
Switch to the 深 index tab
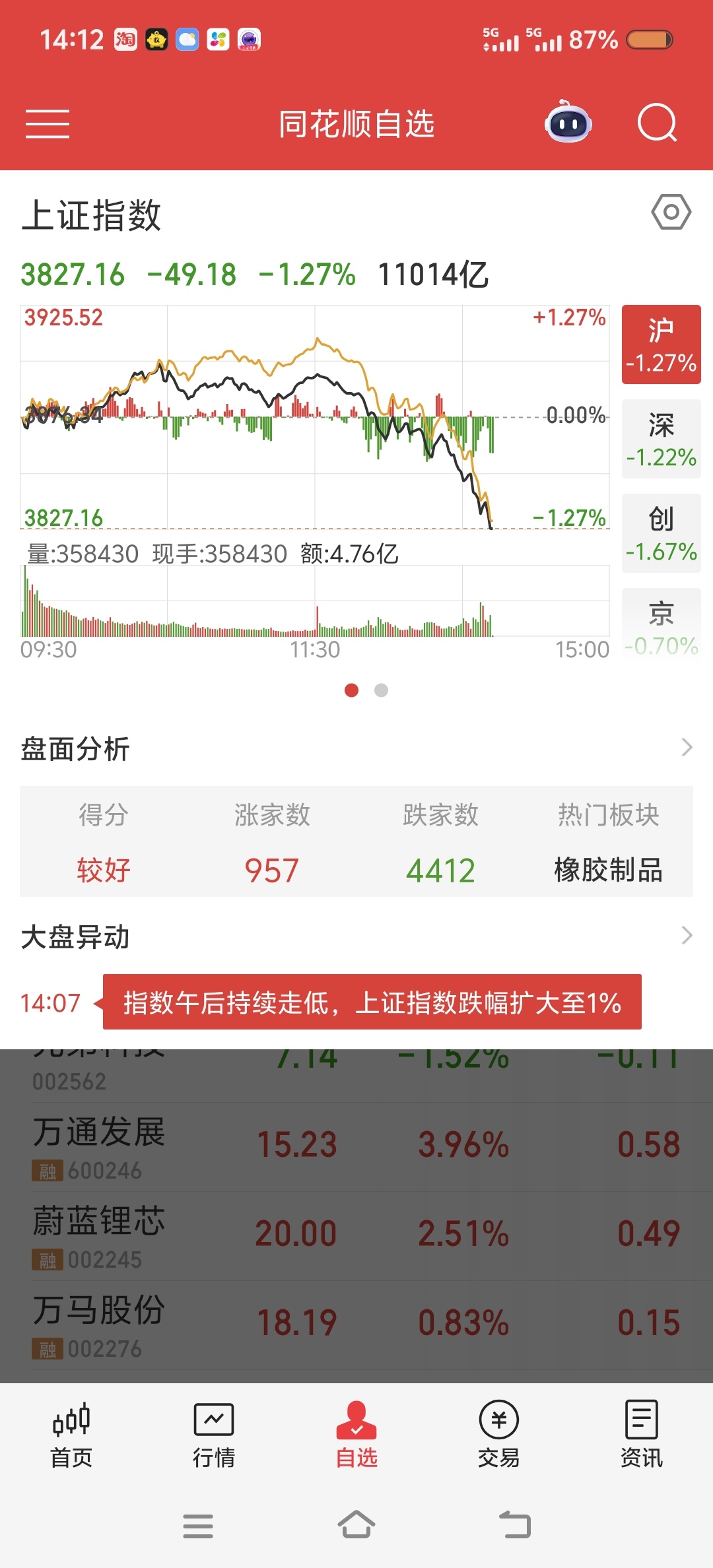click(661, 439)
